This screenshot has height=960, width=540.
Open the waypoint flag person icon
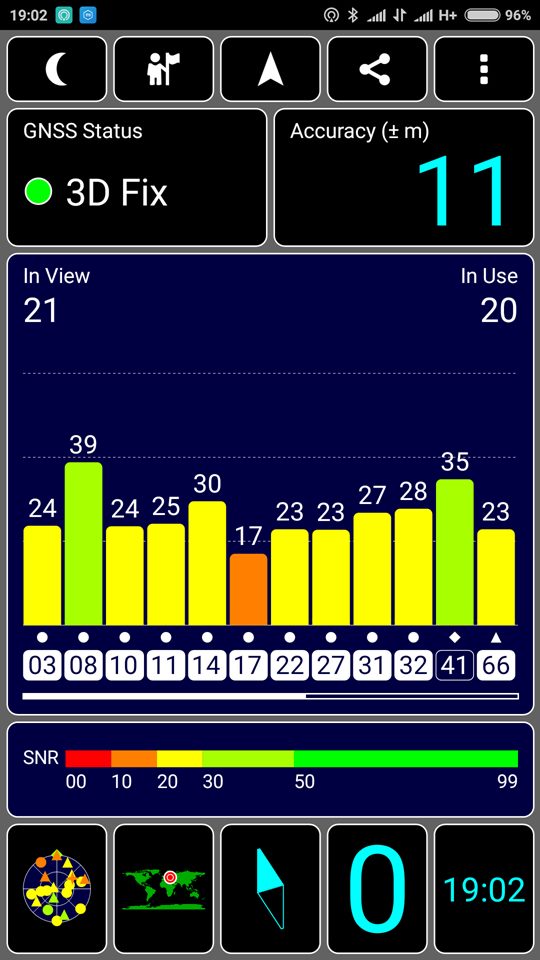coord(163,69)
